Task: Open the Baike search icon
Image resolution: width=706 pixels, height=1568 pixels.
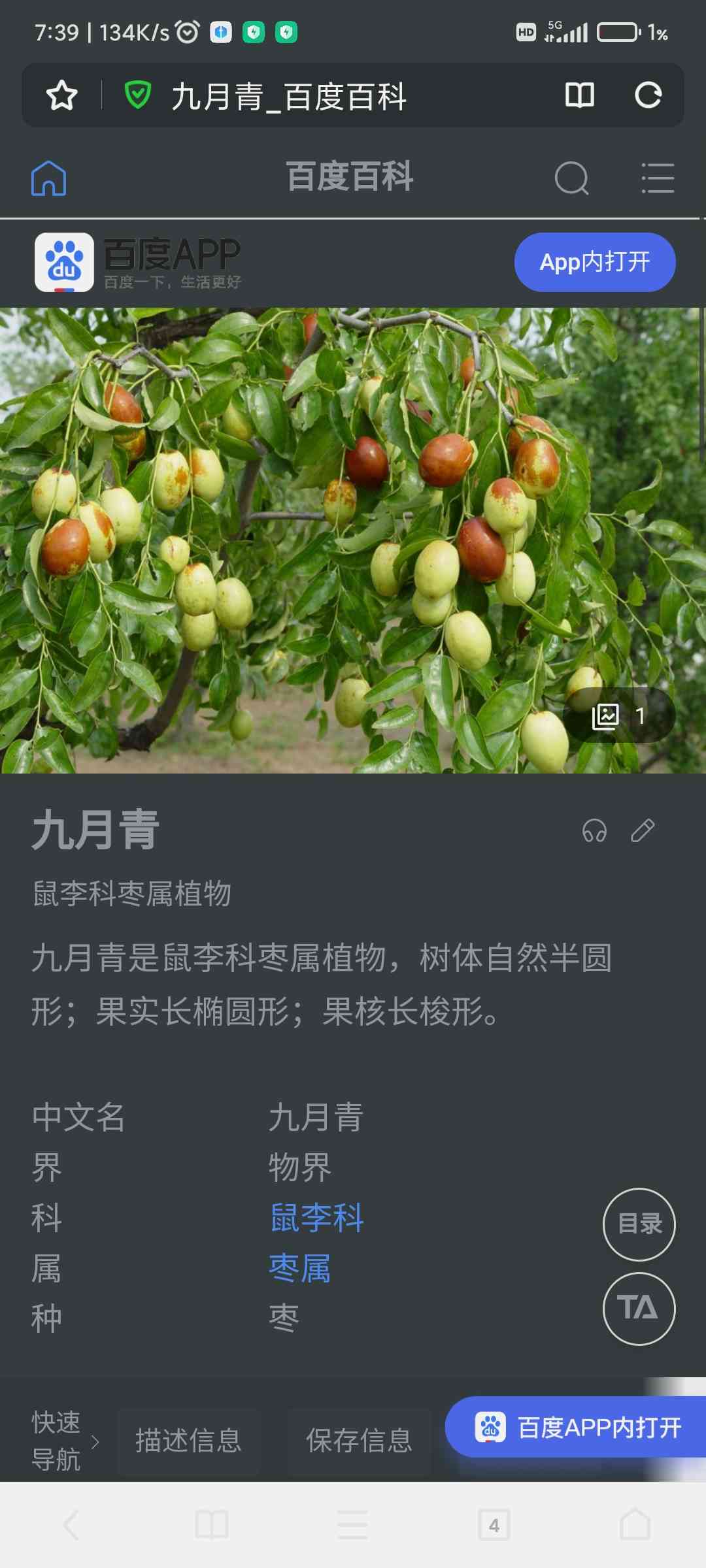Action: (x=572, y=178)
